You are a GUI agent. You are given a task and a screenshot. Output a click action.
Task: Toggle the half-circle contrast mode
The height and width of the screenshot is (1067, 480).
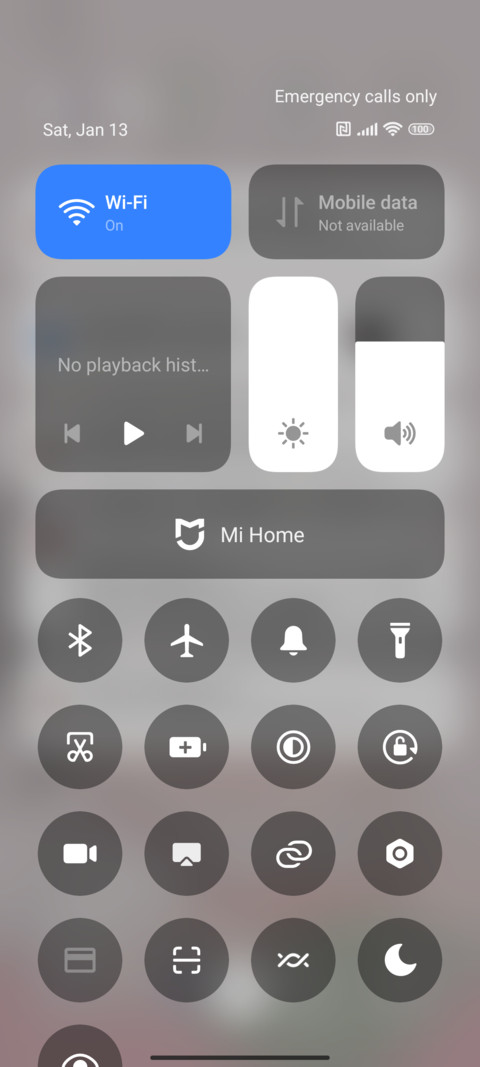(x=293, y=747)
